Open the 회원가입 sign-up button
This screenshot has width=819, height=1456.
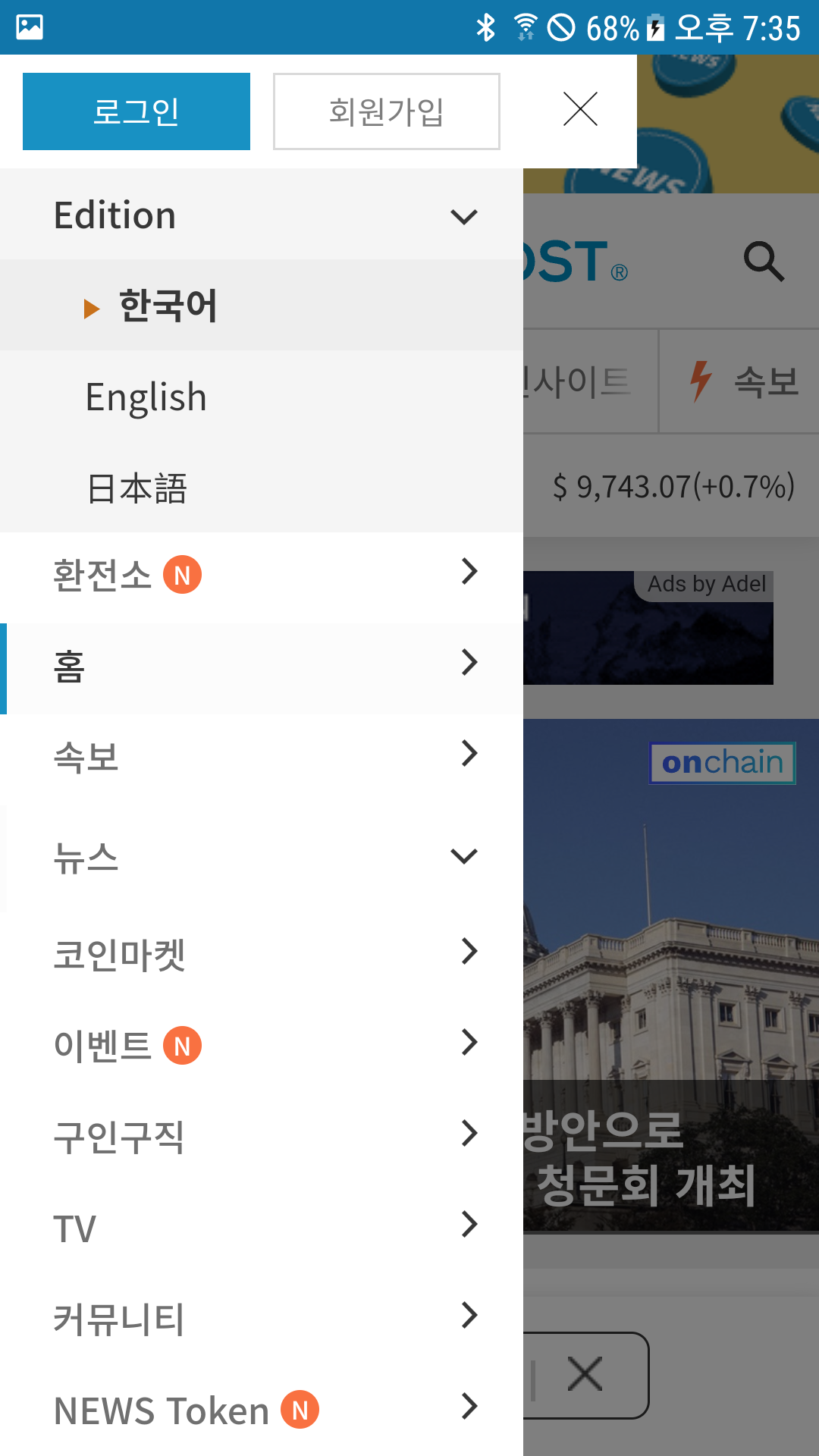pos(386,111)
